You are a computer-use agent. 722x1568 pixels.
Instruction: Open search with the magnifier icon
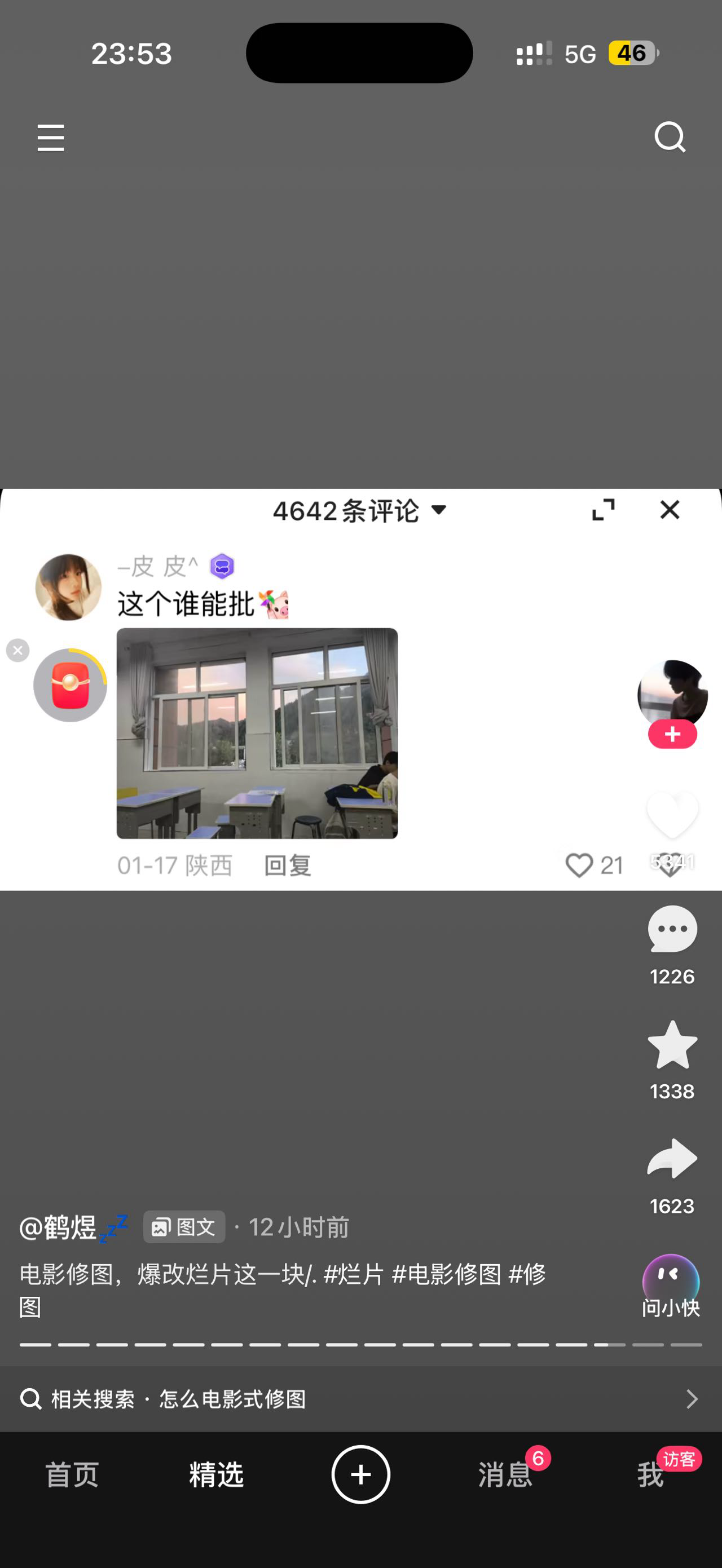(670, 138)
